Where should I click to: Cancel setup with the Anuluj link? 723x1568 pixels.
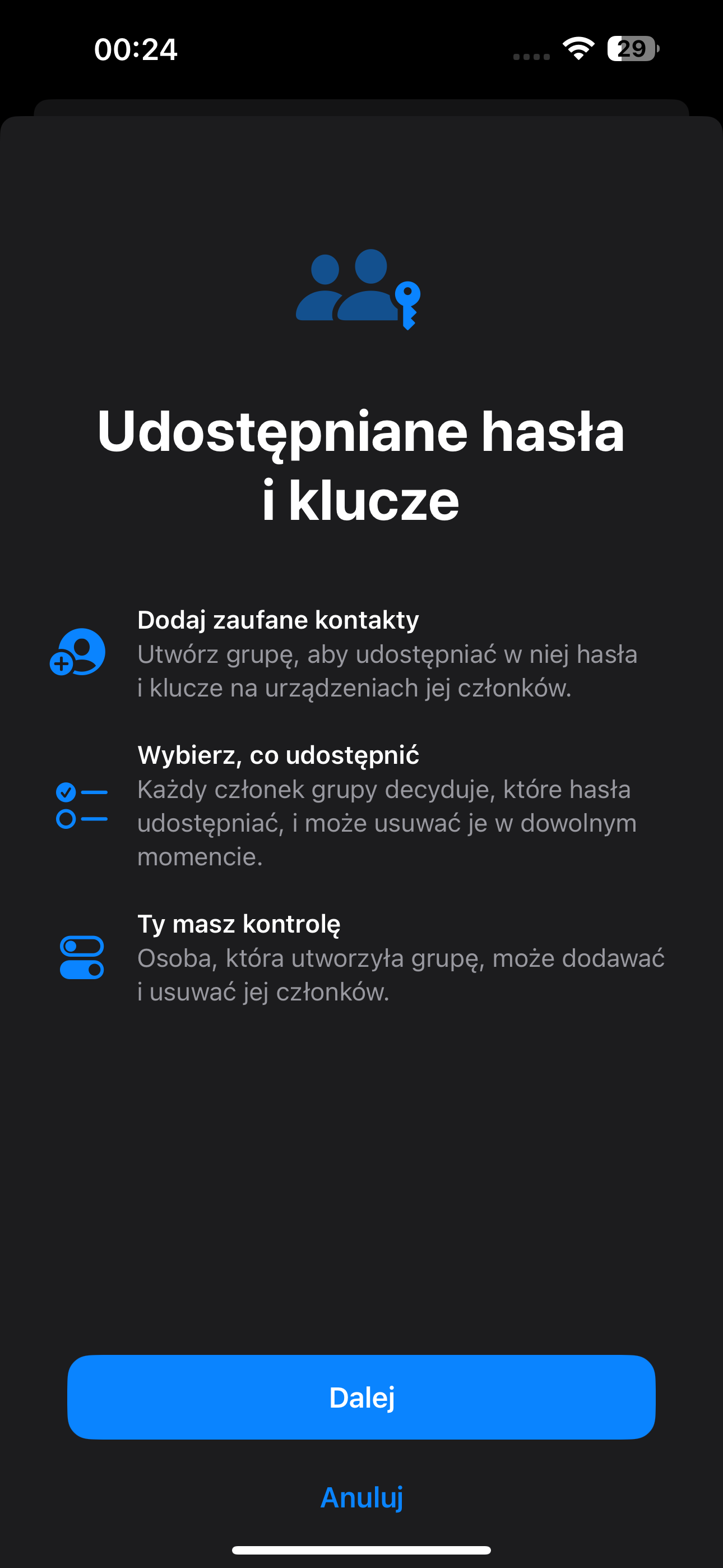point(361,1497)
